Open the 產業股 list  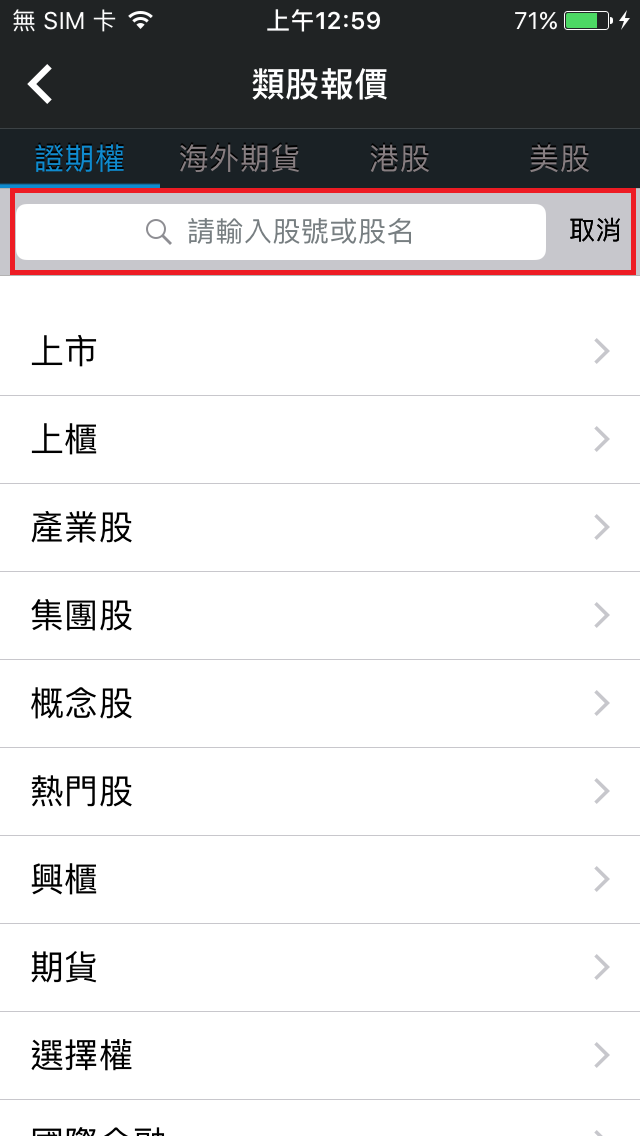(x=320, y=527)
